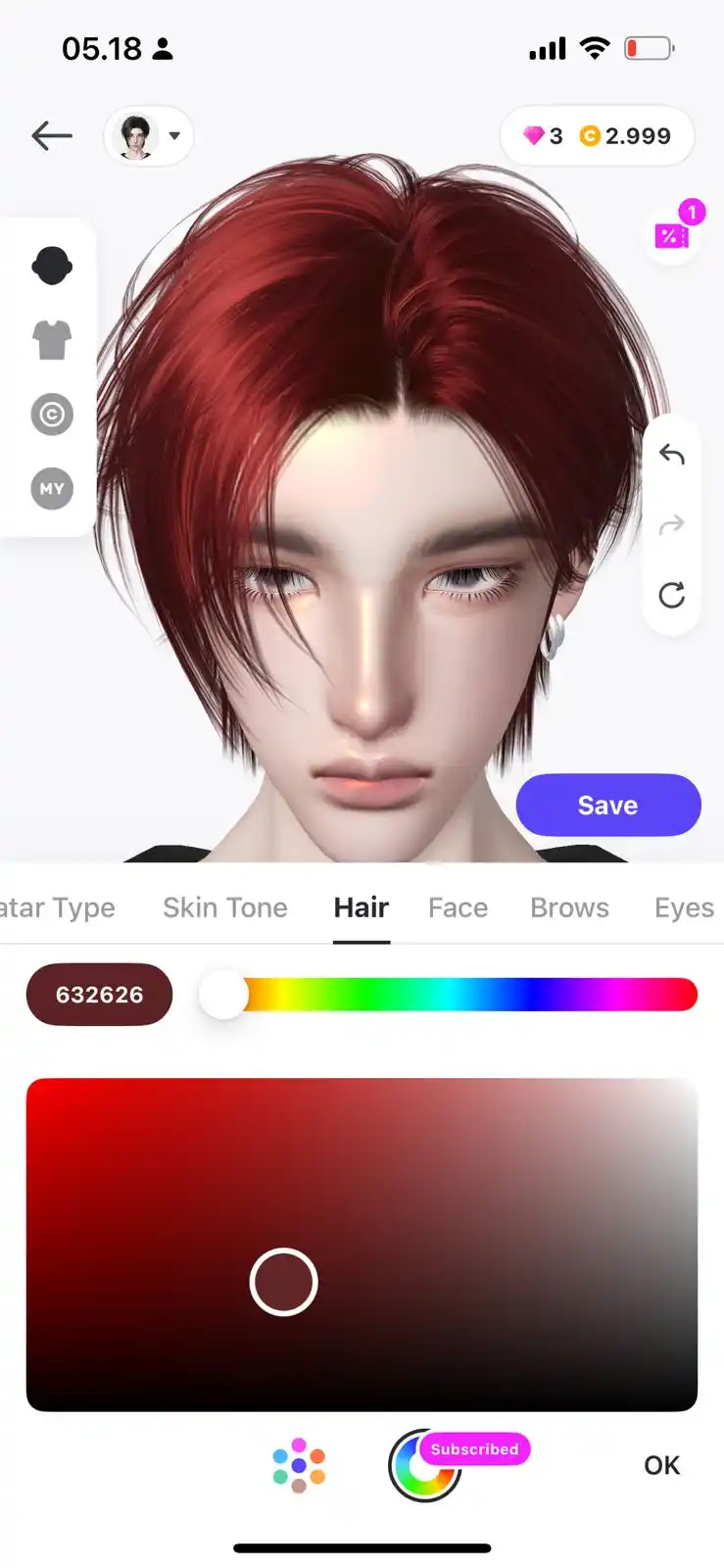
Task: Open the preset color palette dots
Action: click(299, 1465)
